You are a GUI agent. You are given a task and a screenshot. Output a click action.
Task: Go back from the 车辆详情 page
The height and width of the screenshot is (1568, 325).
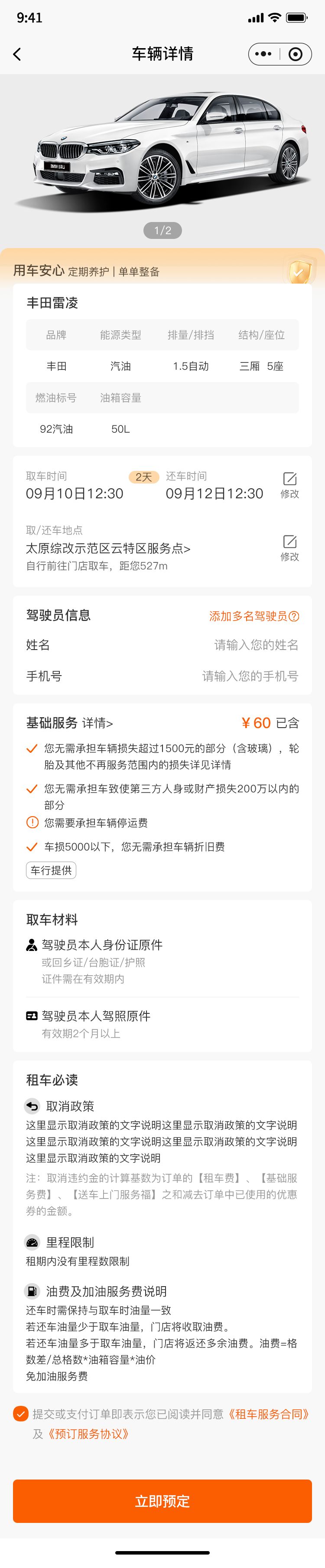17,54
